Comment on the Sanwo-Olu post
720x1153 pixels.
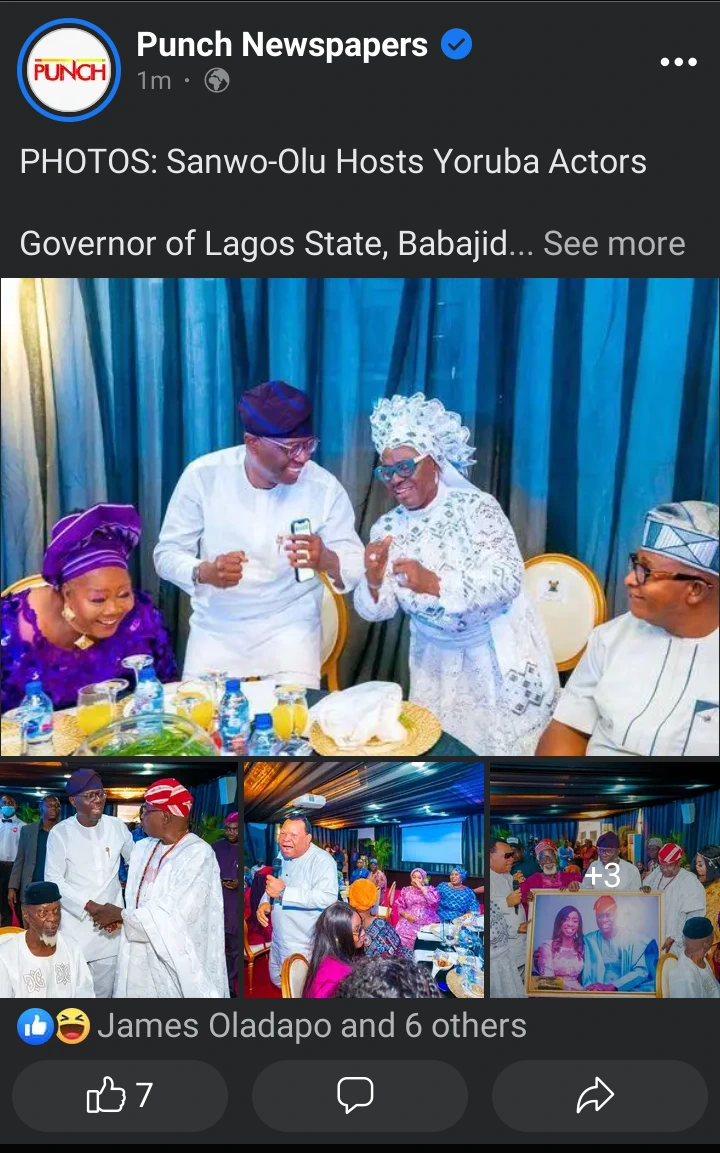pos(360,1095)
